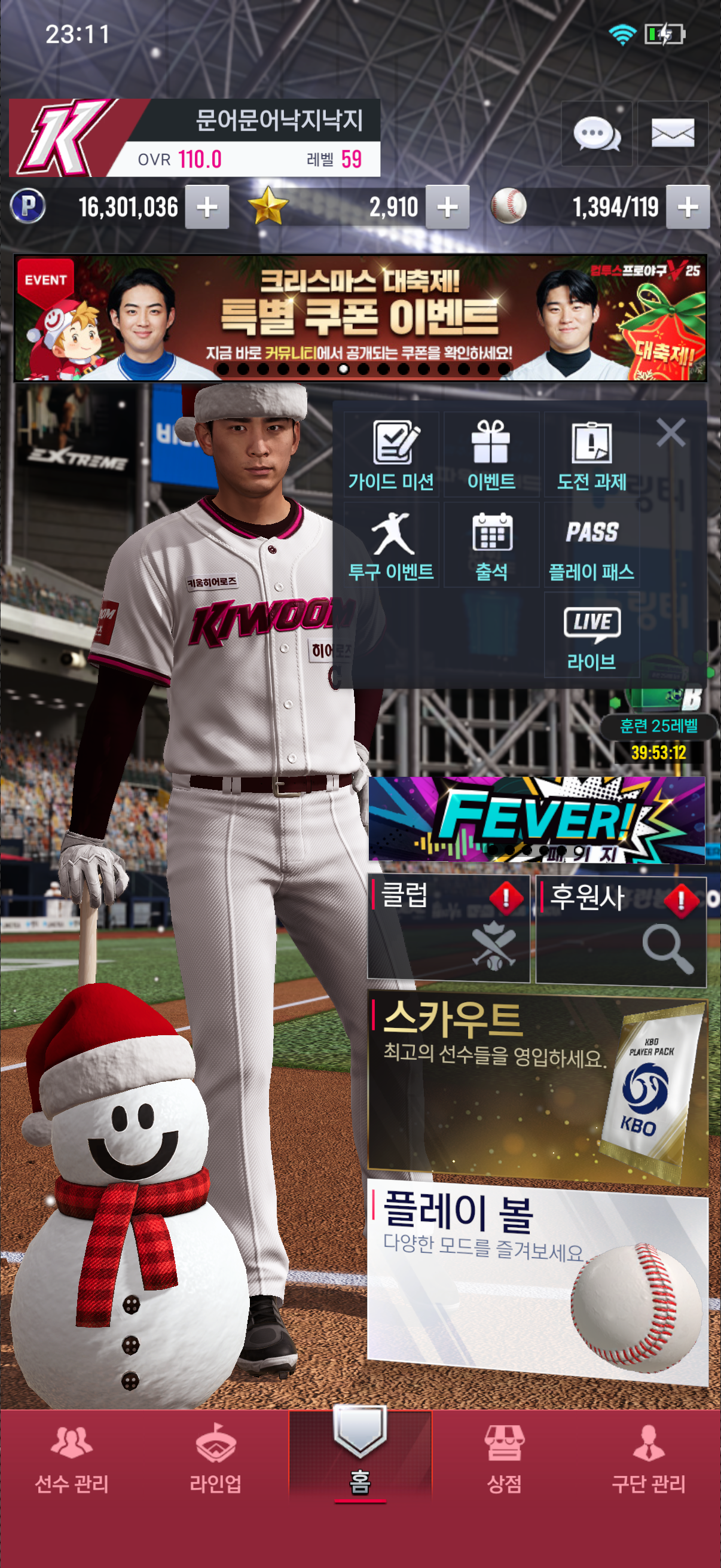Open the mailbox envelope icon
This screenshot has width=721, height=1568.
coord(673,133)
